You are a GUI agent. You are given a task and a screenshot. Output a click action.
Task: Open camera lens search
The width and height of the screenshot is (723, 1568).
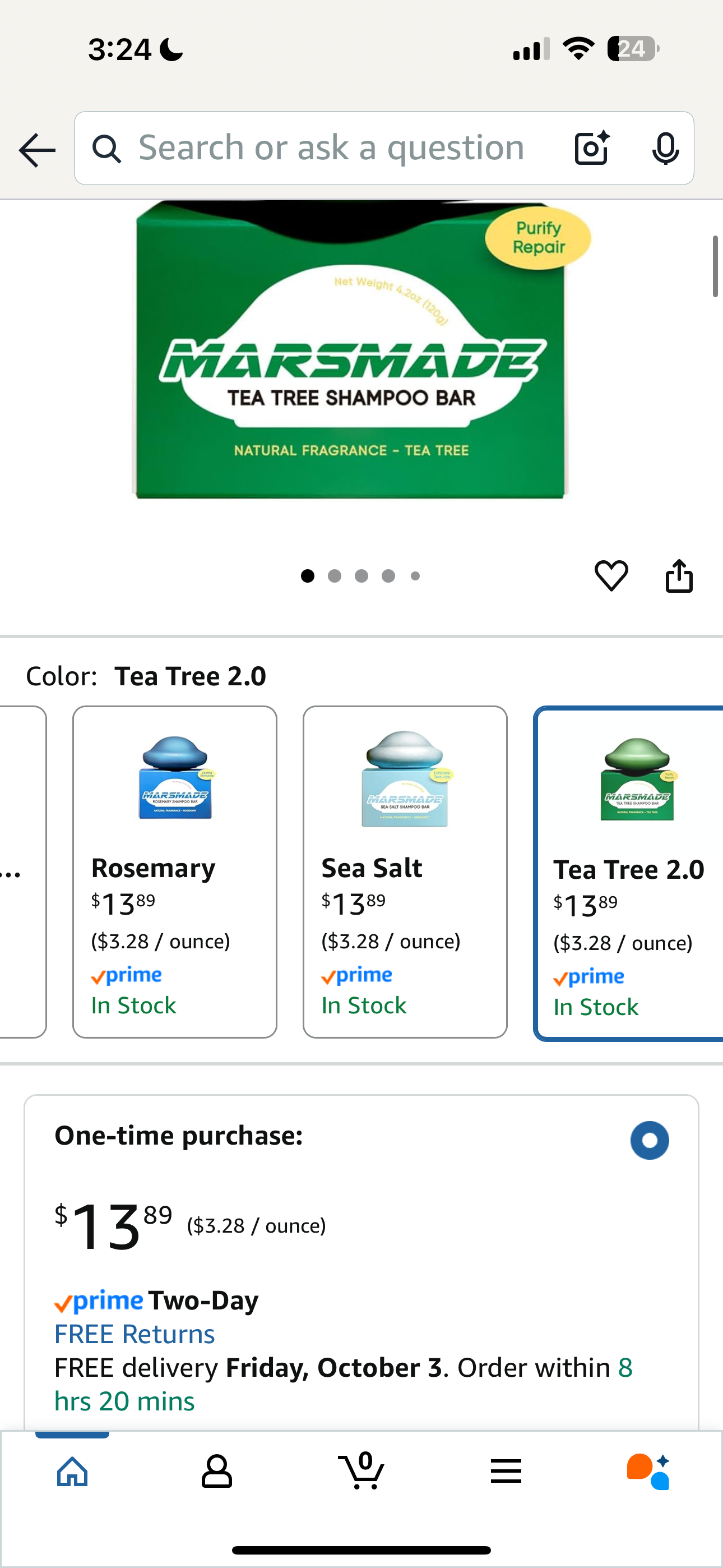pyautogui.click(x=591, y=148)
